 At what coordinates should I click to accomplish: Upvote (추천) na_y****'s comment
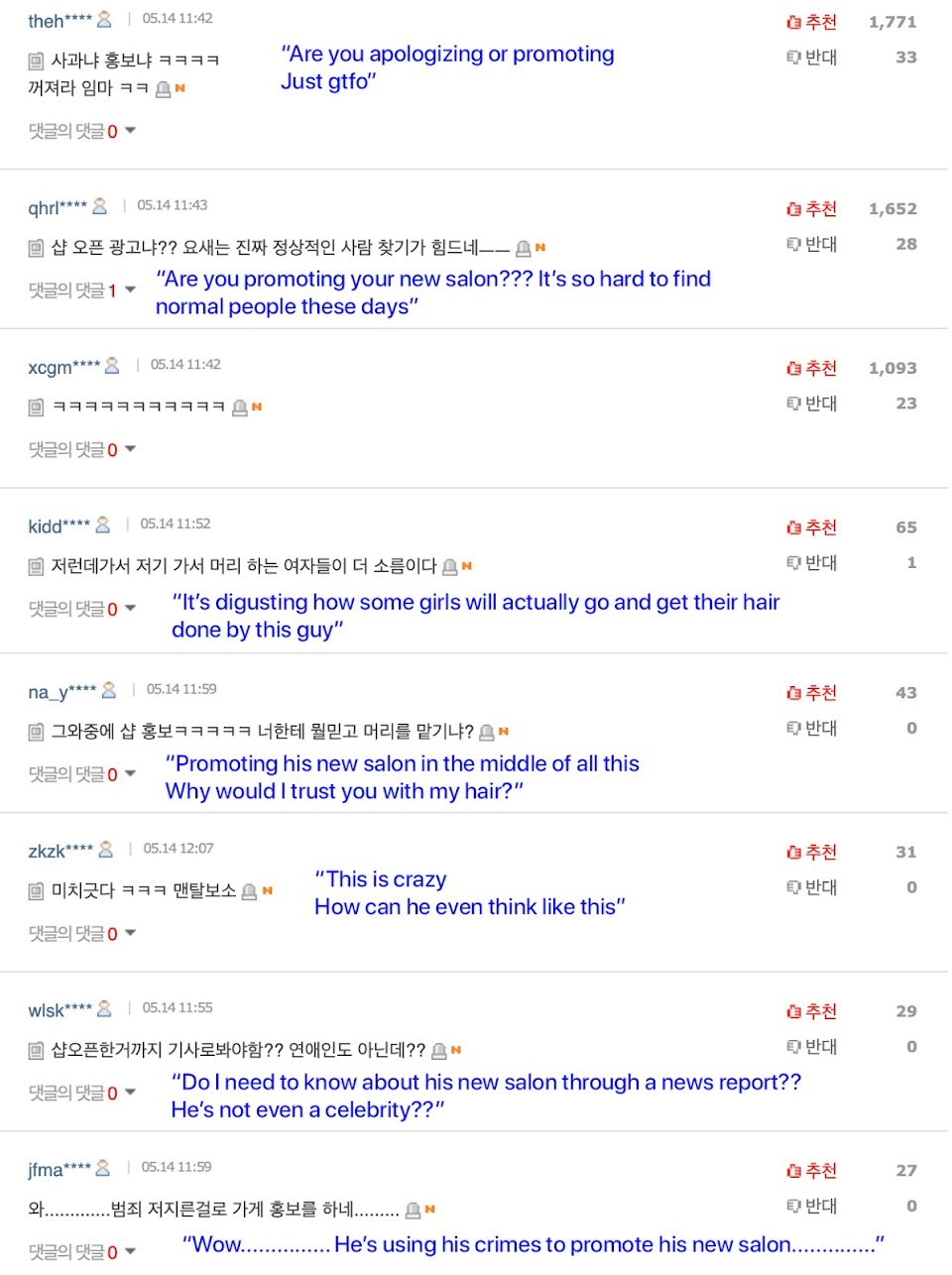(x=811, y=693)
